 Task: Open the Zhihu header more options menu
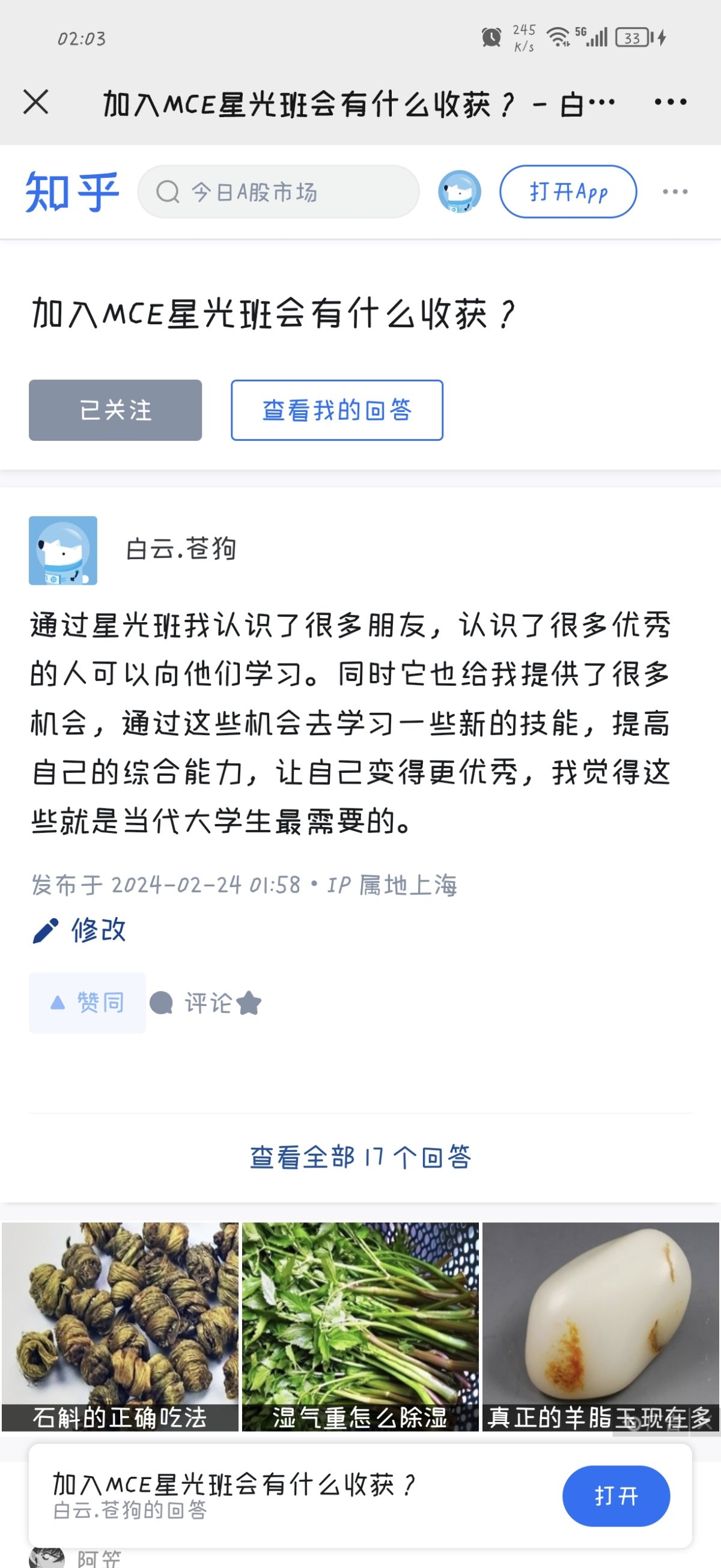coord(675,192)
